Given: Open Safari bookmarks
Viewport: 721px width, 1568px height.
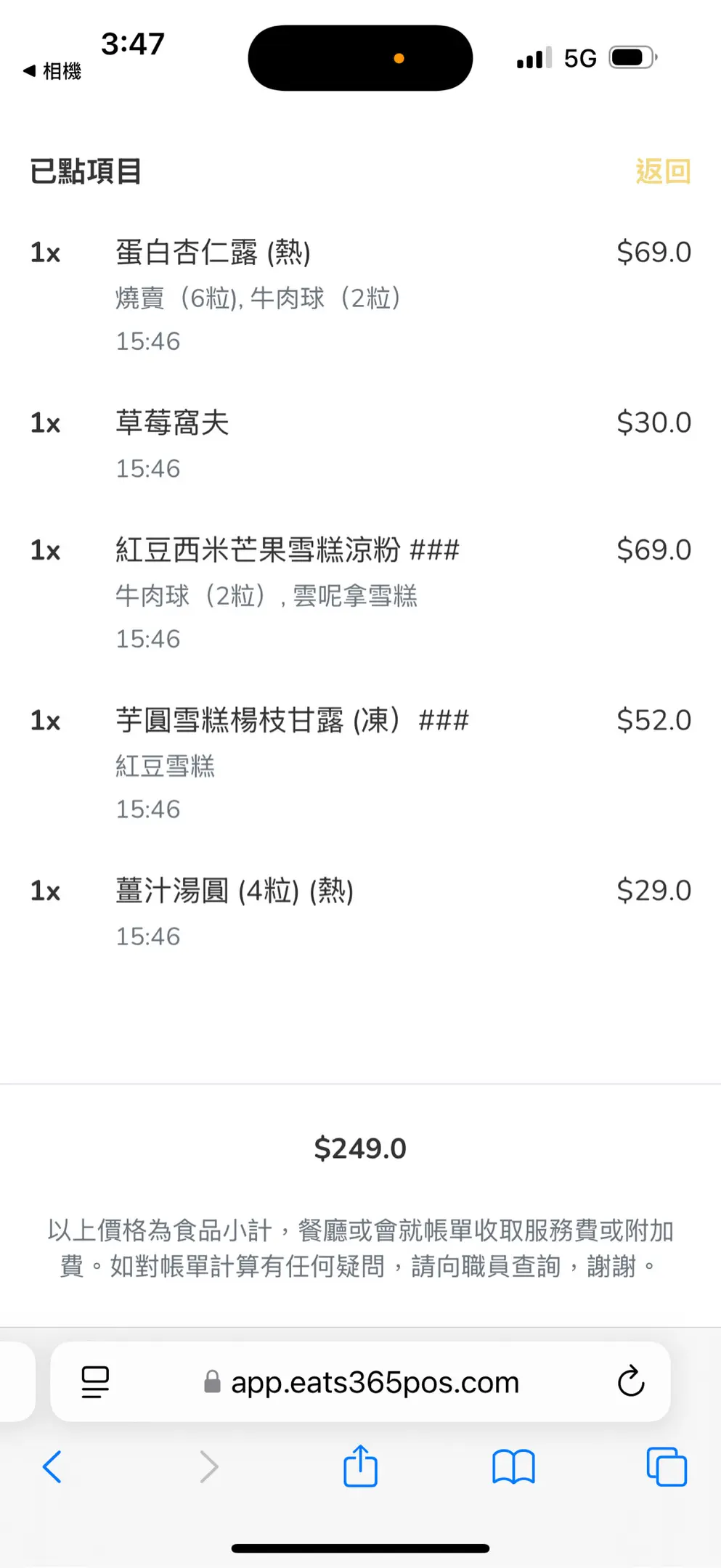Looking at the screenshot, I should tap(513, 1467).
